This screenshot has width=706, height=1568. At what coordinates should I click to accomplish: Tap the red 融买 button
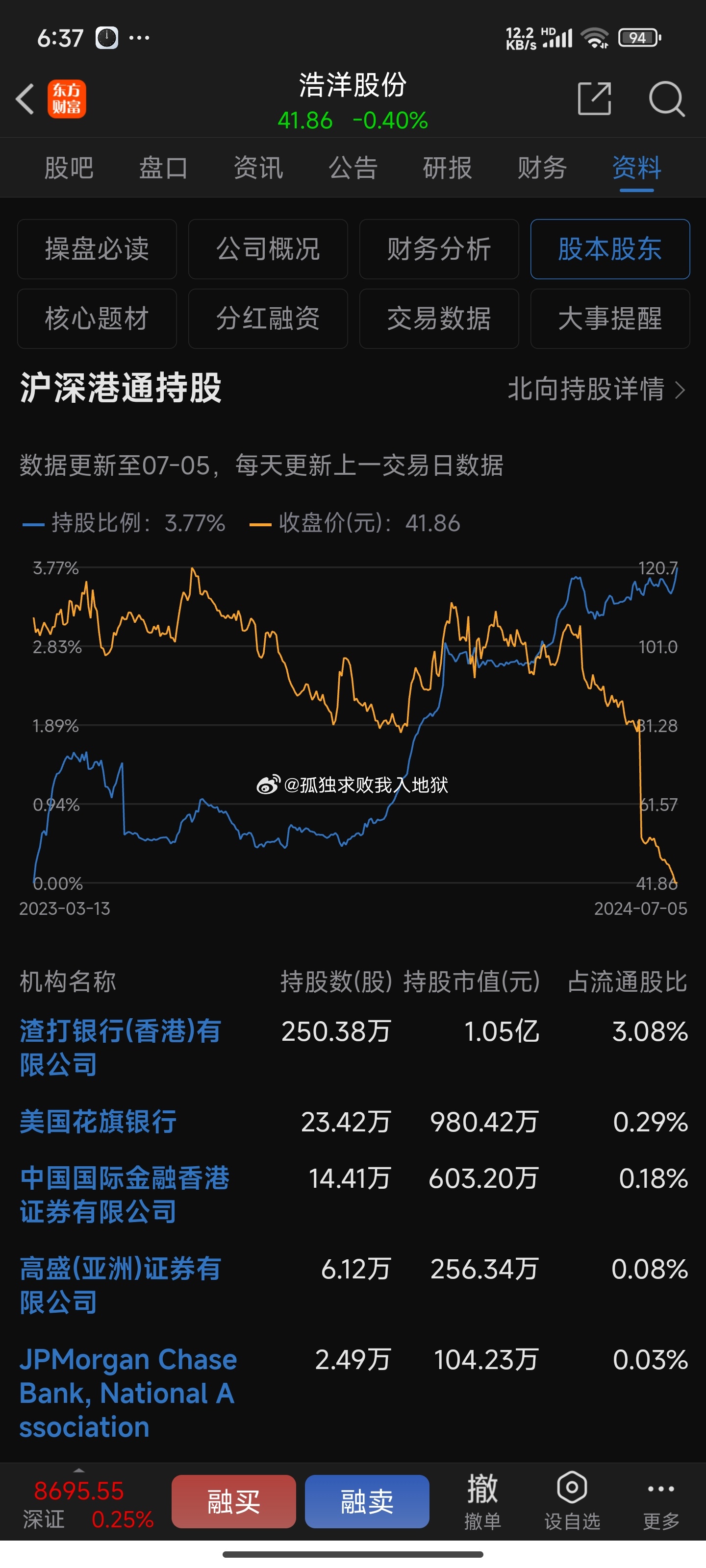click(234, 1501)
